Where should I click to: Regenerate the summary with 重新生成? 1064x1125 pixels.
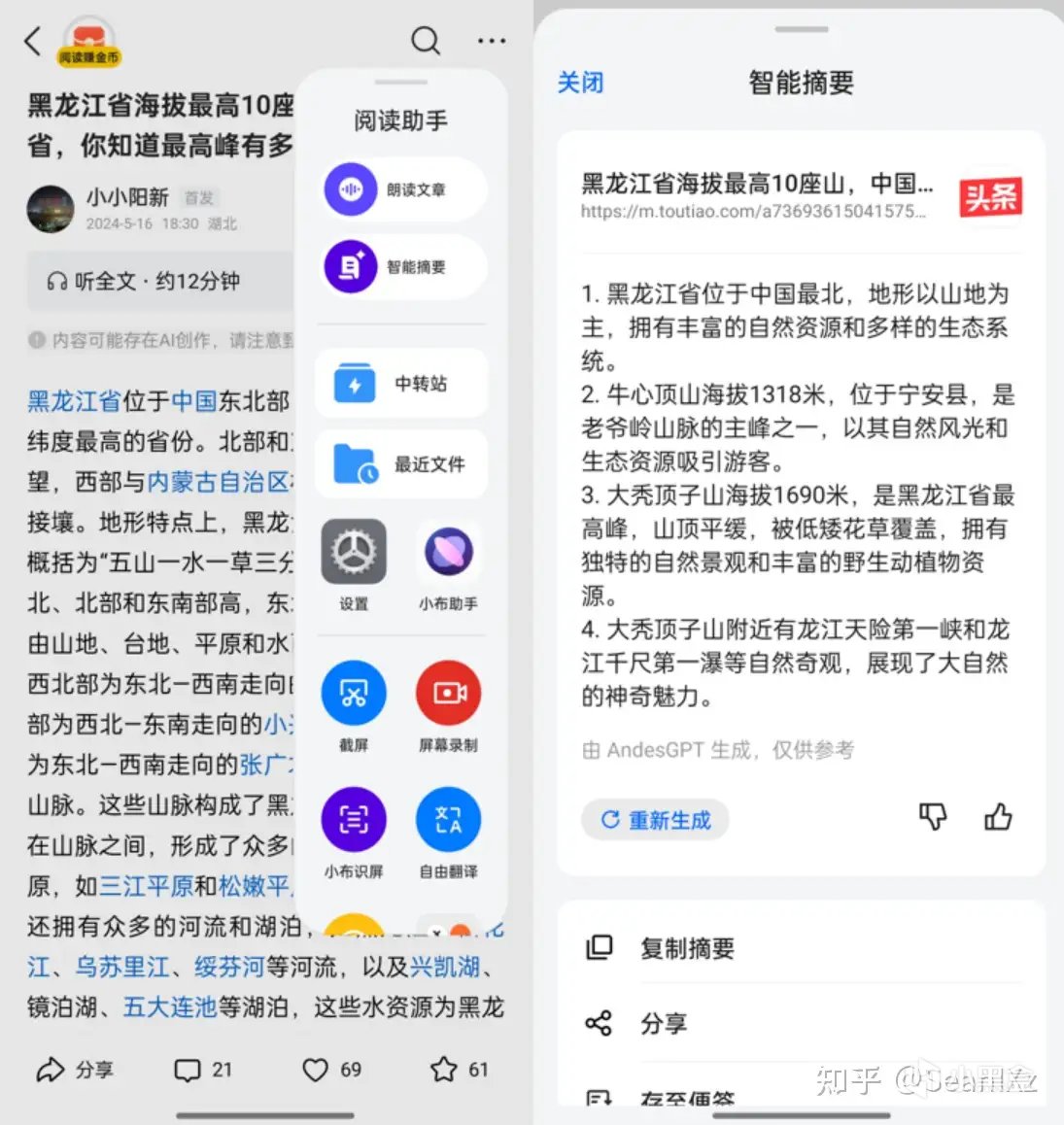pyautogui.click(x=655, y=820)
